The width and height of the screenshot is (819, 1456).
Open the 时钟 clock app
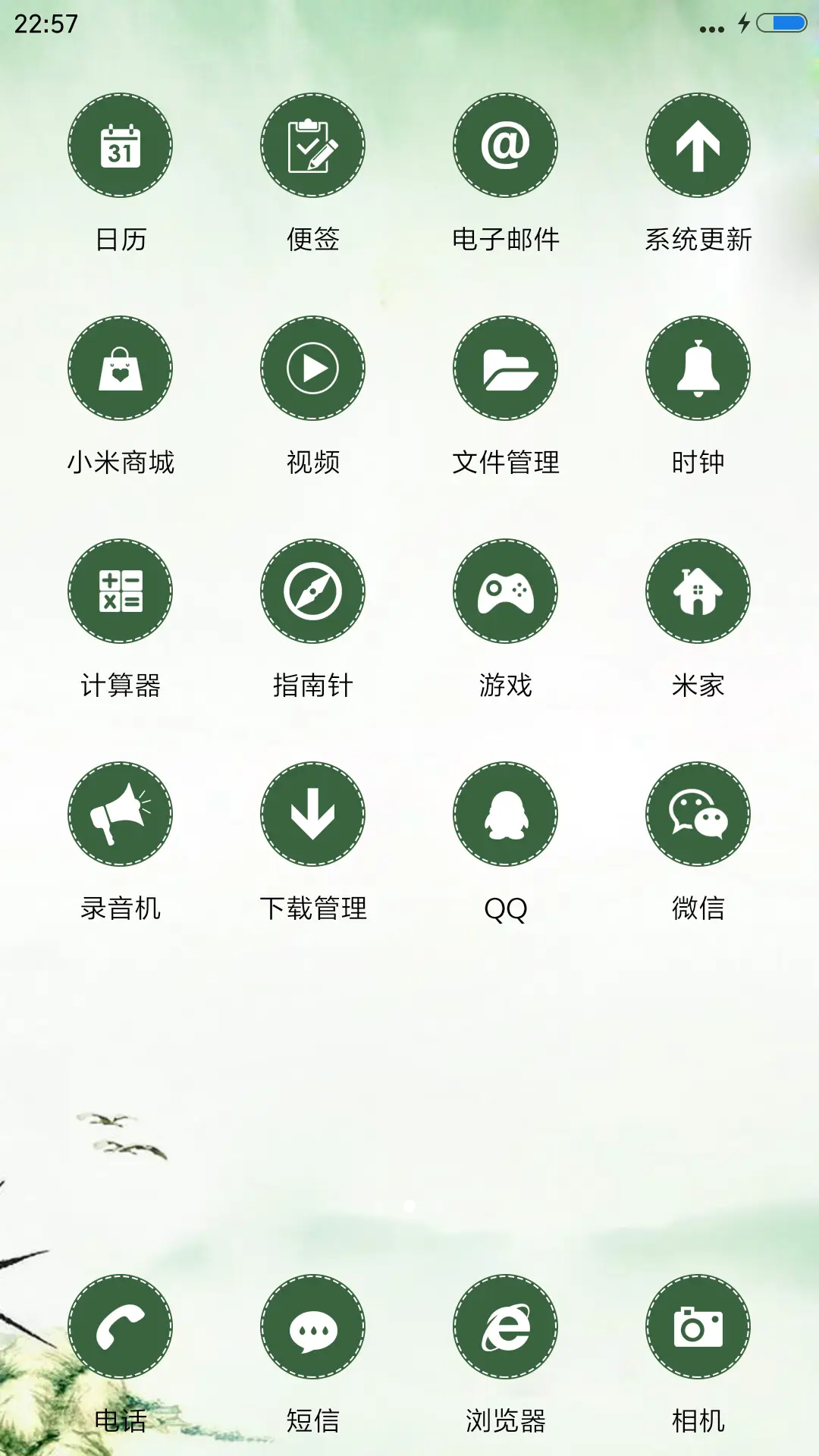(x=698, y=368)
